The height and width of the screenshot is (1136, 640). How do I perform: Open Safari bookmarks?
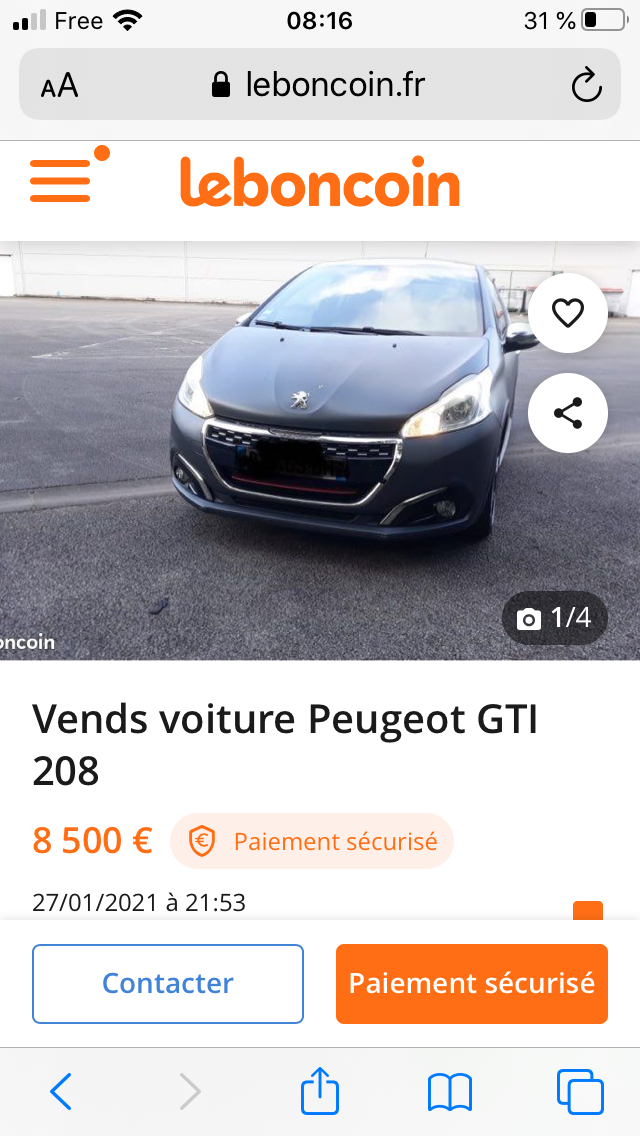click(450, 1091)
